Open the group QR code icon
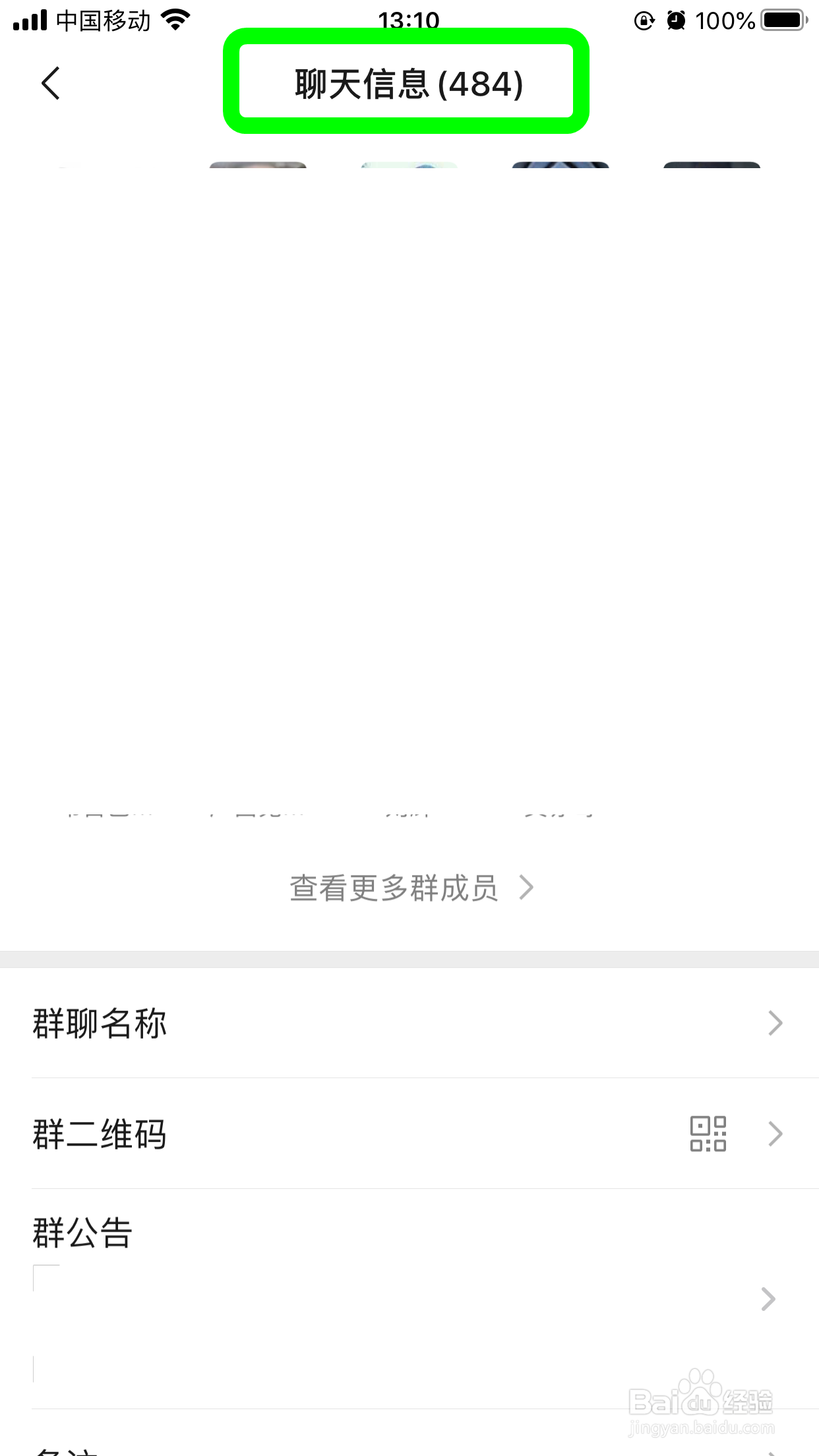The image size is (819, 1456). pyautogui.click(x=707, y=1133)
